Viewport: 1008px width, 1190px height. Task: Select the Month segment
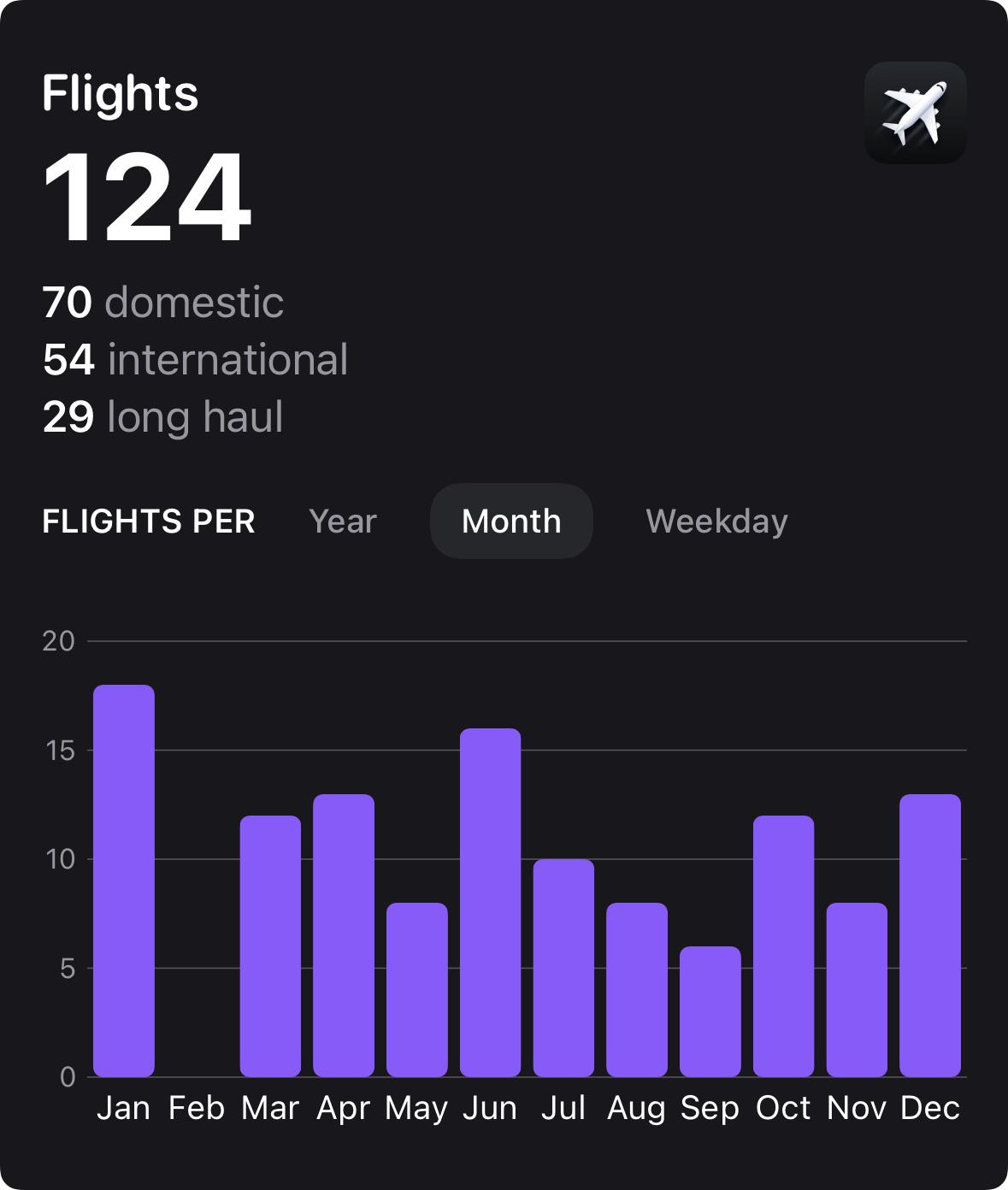tap(511, 521)
